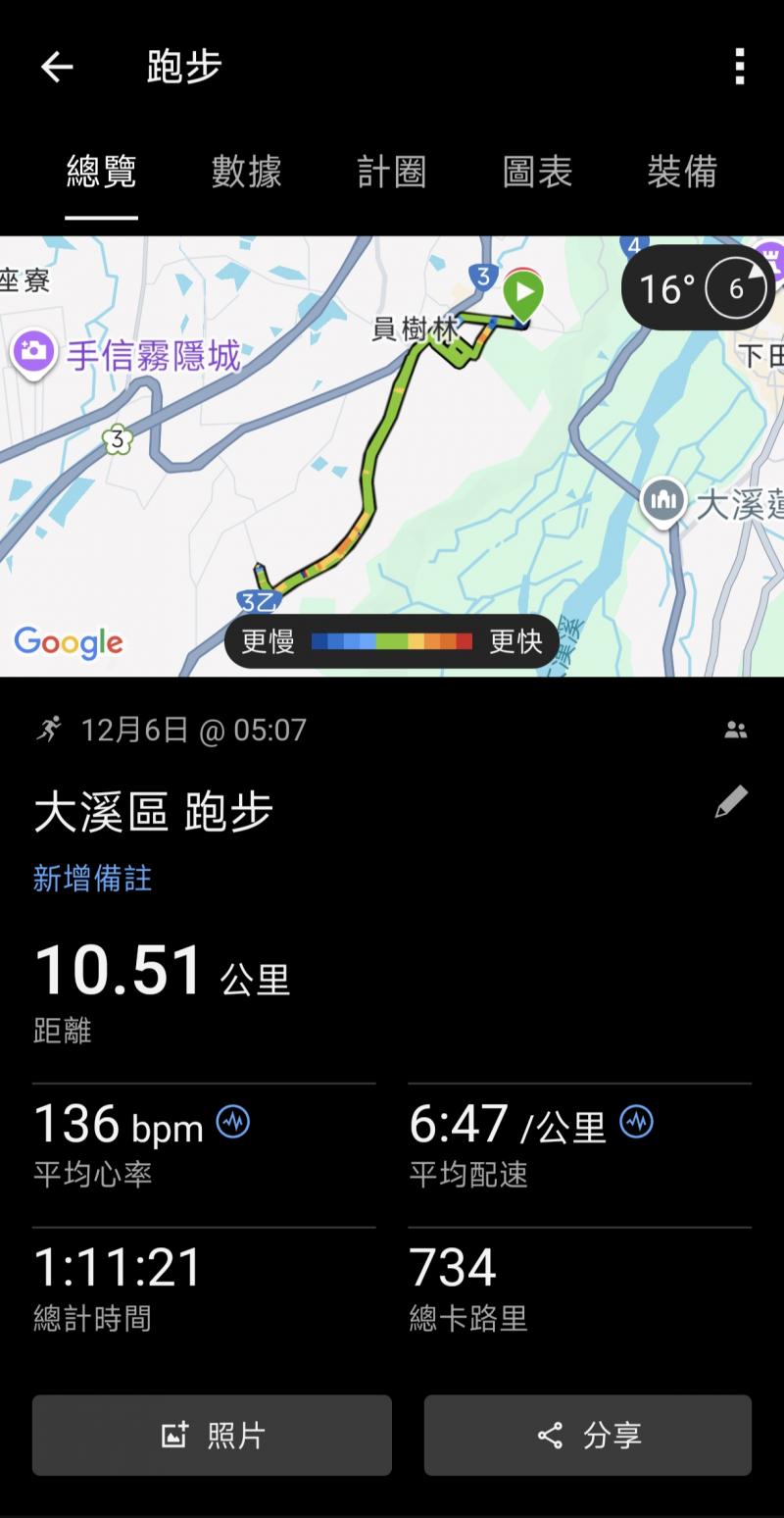
Task: Open the three-dot overflow menu
Action: coord(739,67)
